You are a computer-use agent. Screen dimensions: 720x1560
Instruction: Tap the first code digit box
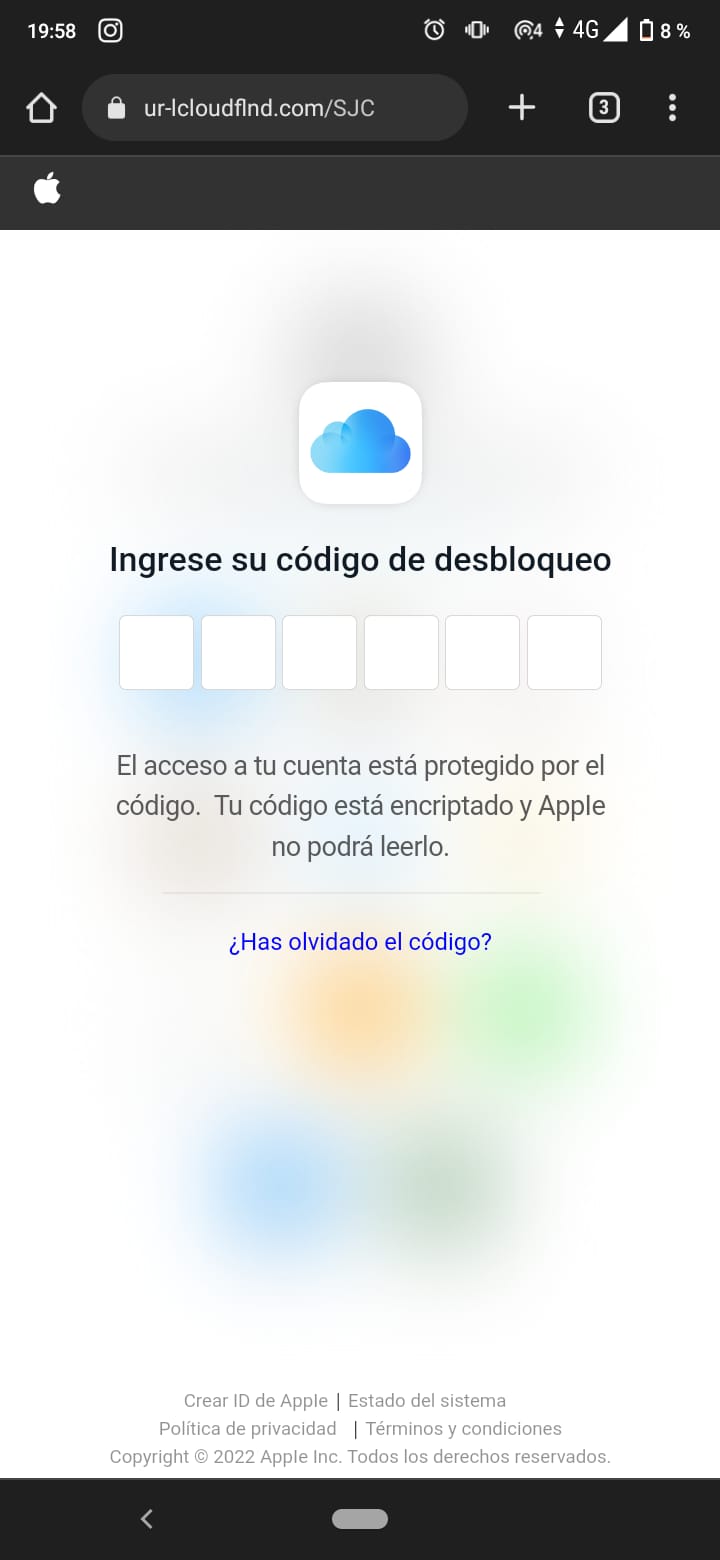156,652
